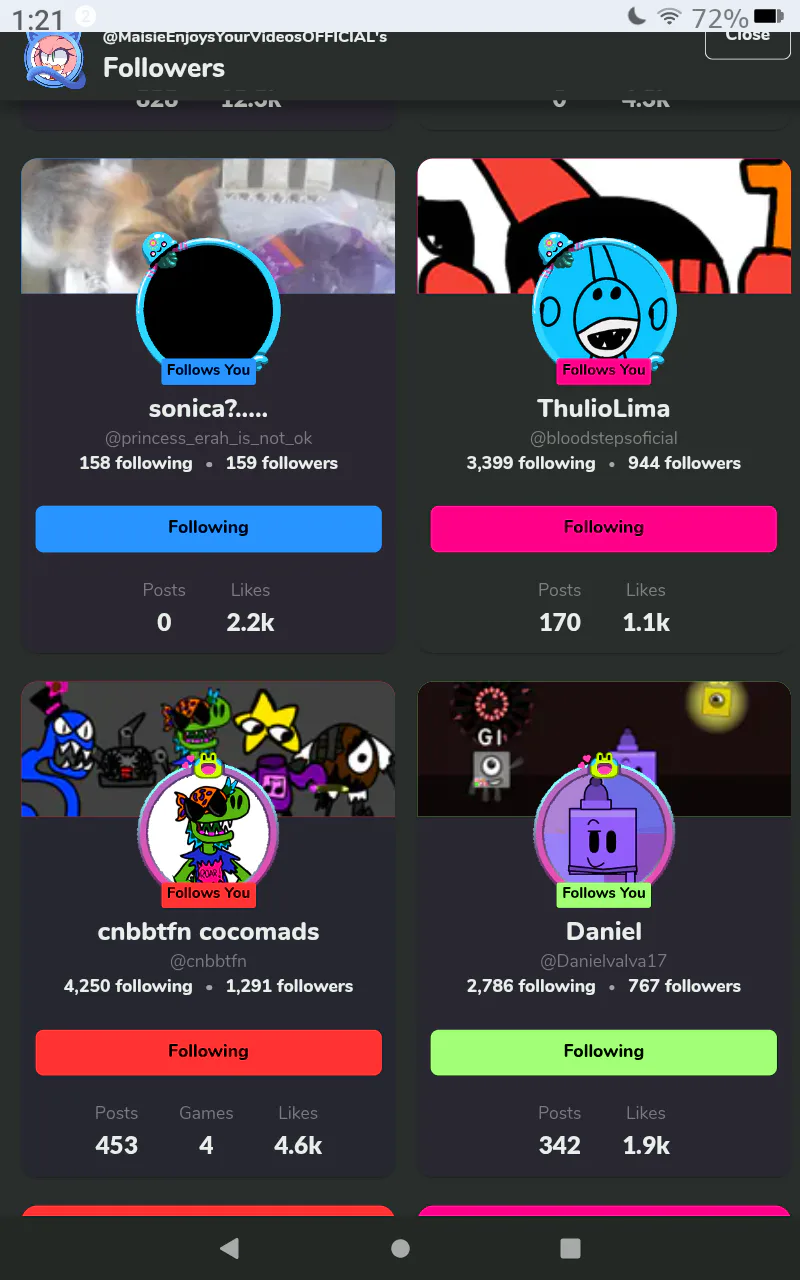Open the @princess_erah_is_not_ok username link

[209, 438]
